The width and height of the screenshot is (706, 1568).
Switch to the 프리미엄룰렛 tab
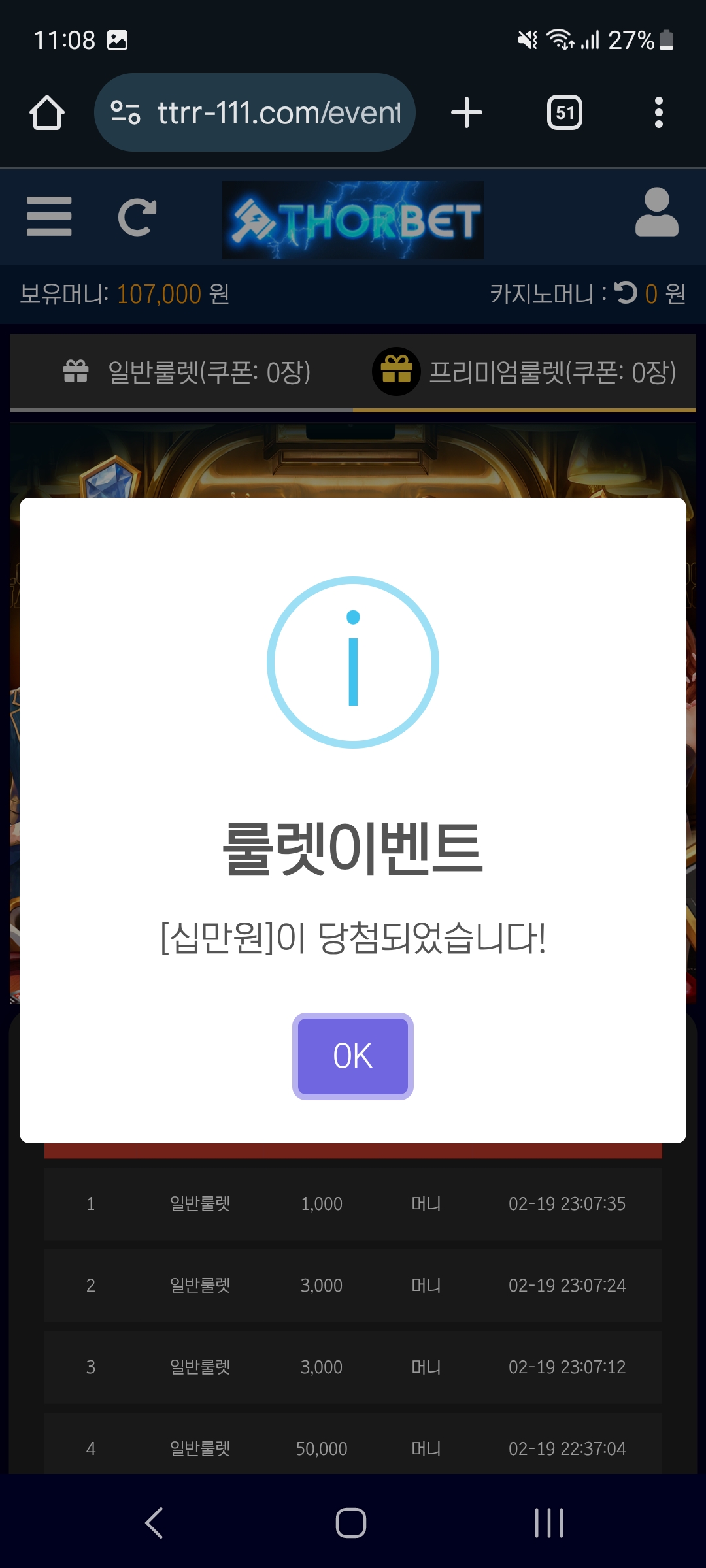point(524,372)
